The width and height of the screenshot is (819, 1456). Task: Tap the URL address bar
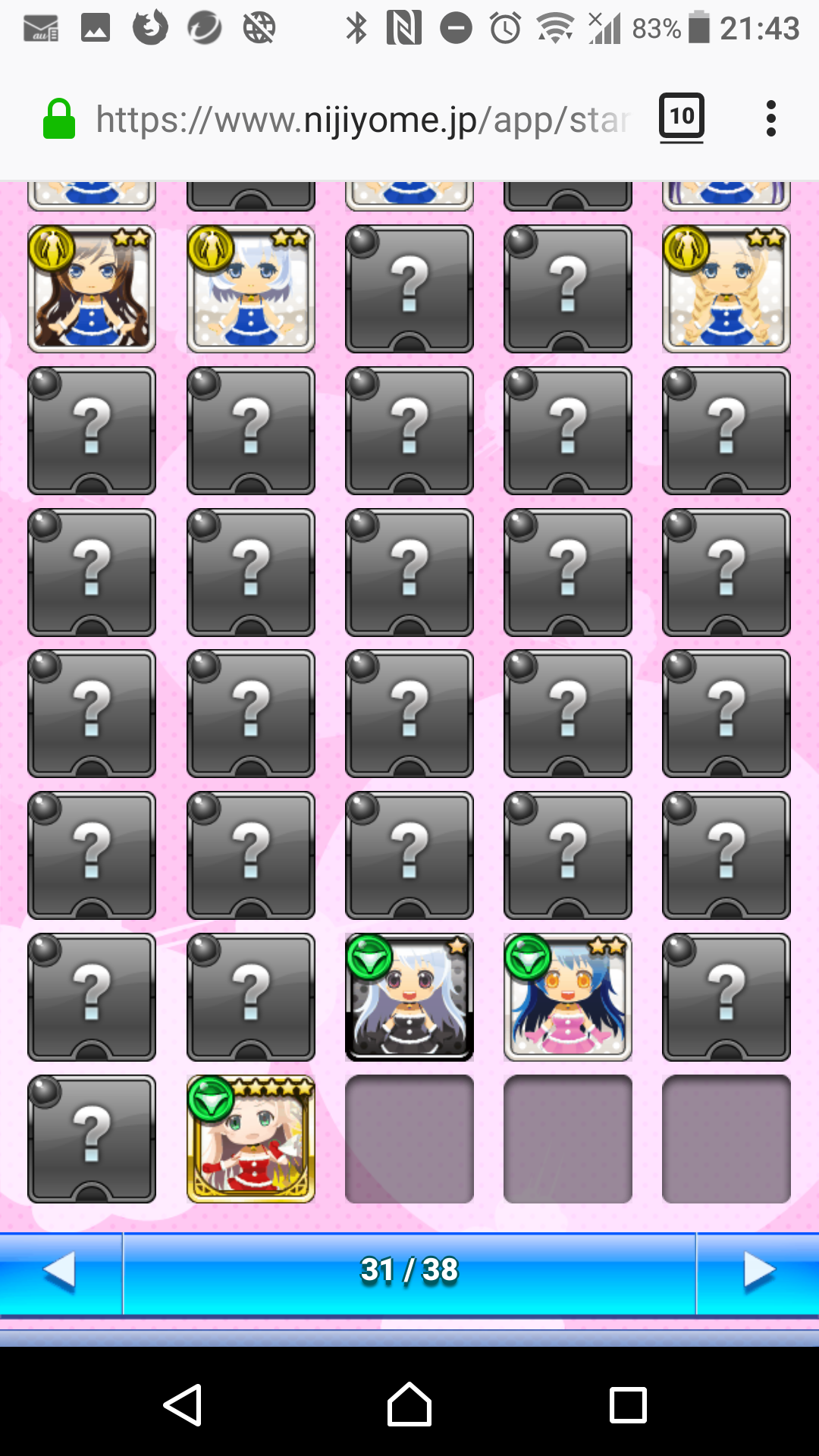click(362, 120)
